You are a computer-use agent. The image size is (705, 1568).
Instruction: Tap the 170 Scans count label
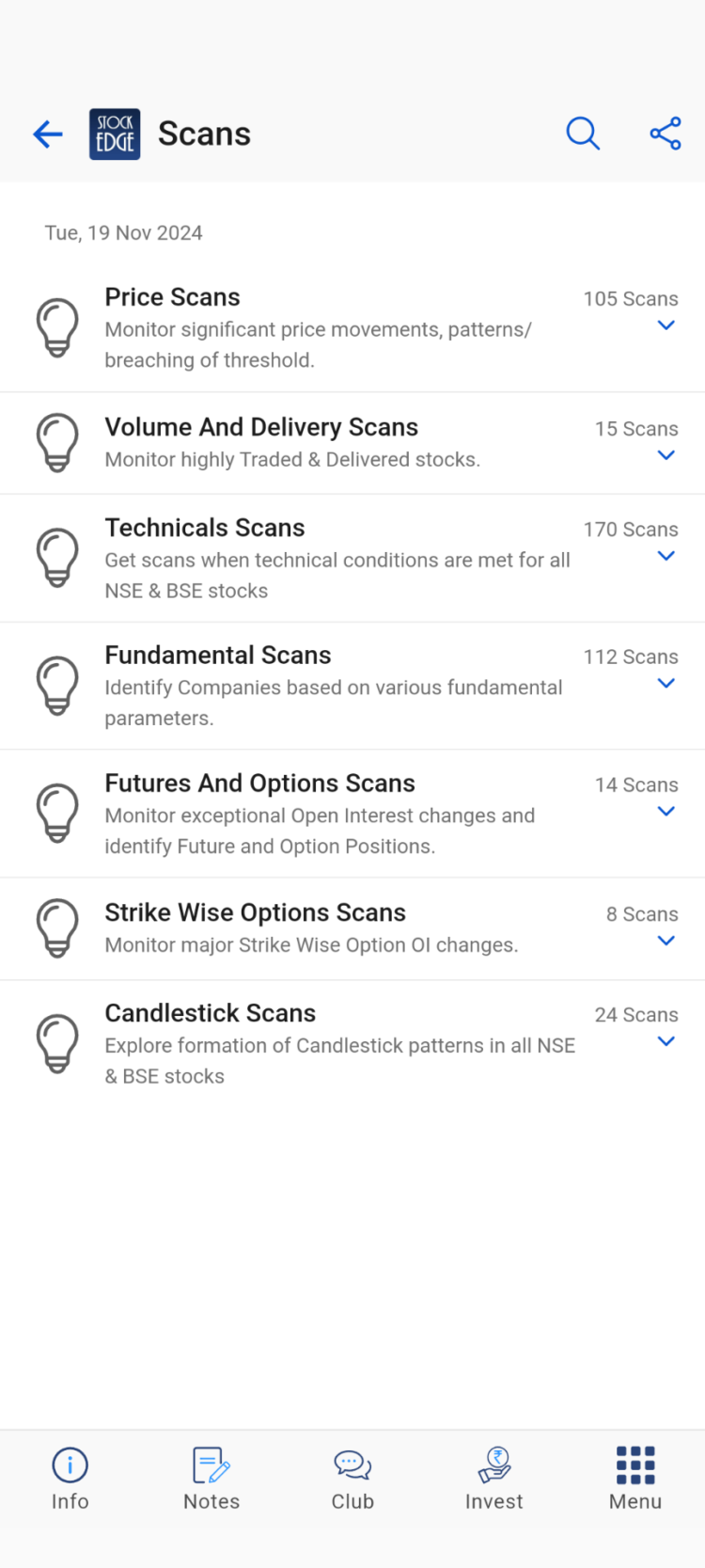coord(631,529)
